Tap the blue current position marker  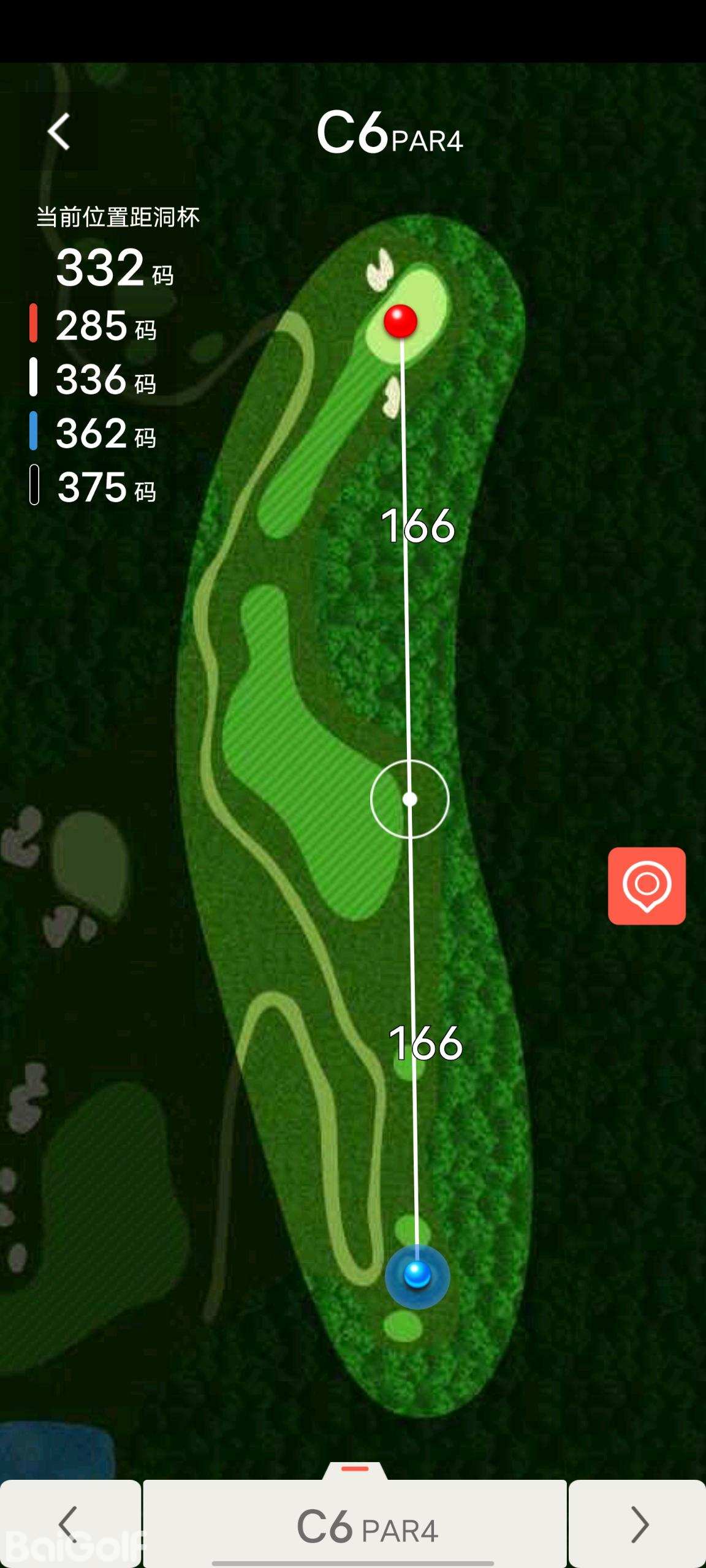point(417,1276)
